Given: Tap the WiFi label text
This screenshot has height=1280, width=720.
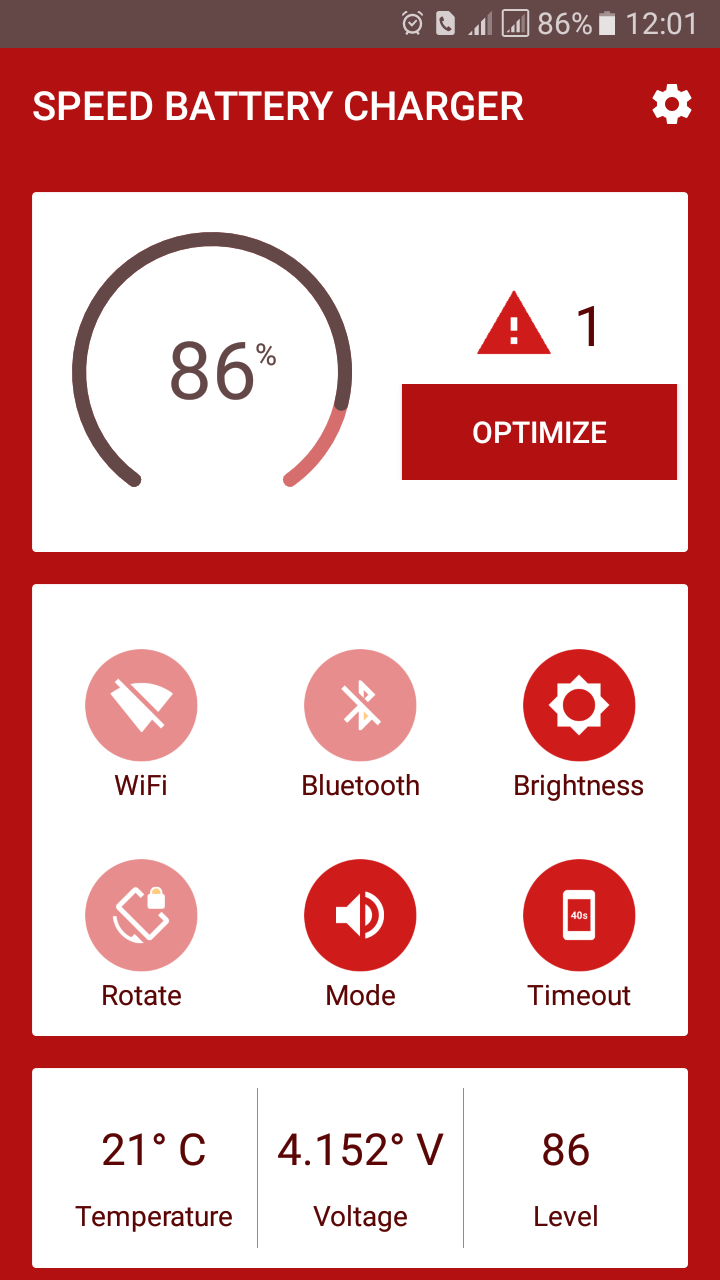Looking at the screenshot, I should [x=141, y=785].
